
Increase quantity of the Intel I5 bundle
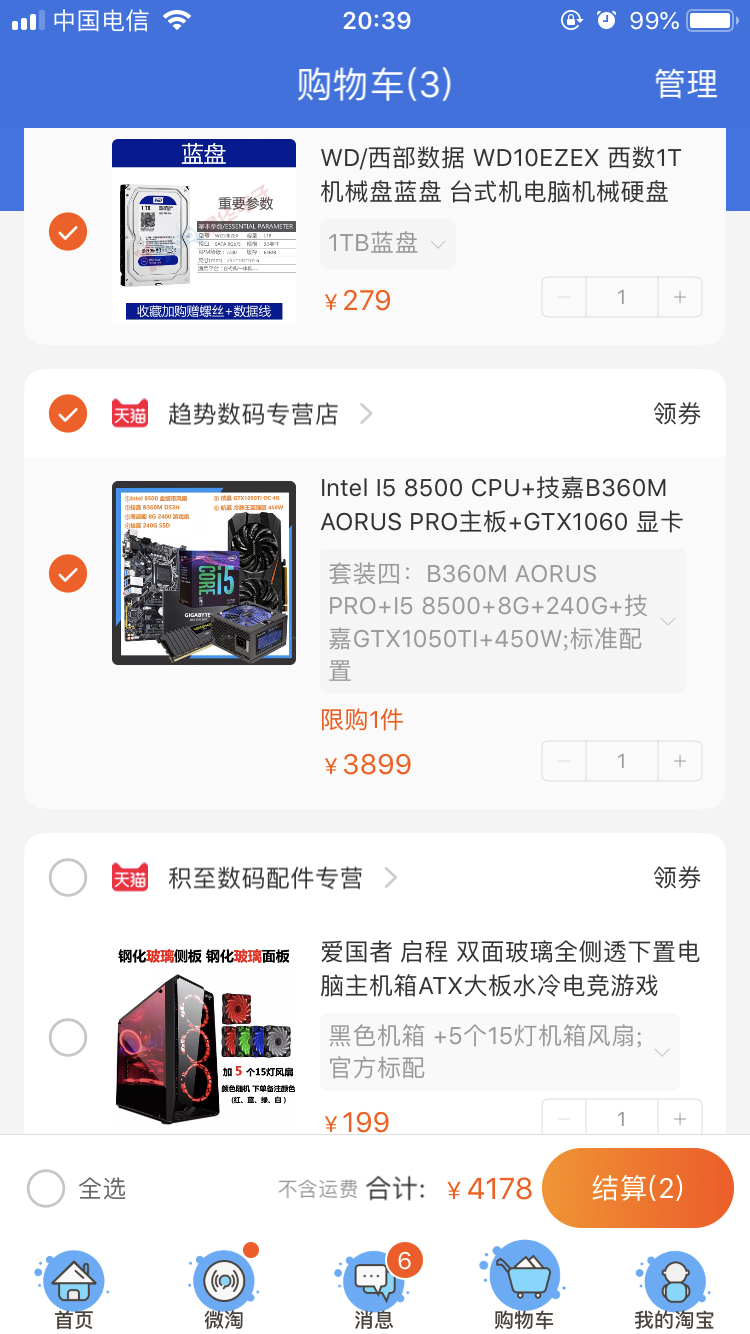(680, 761)
